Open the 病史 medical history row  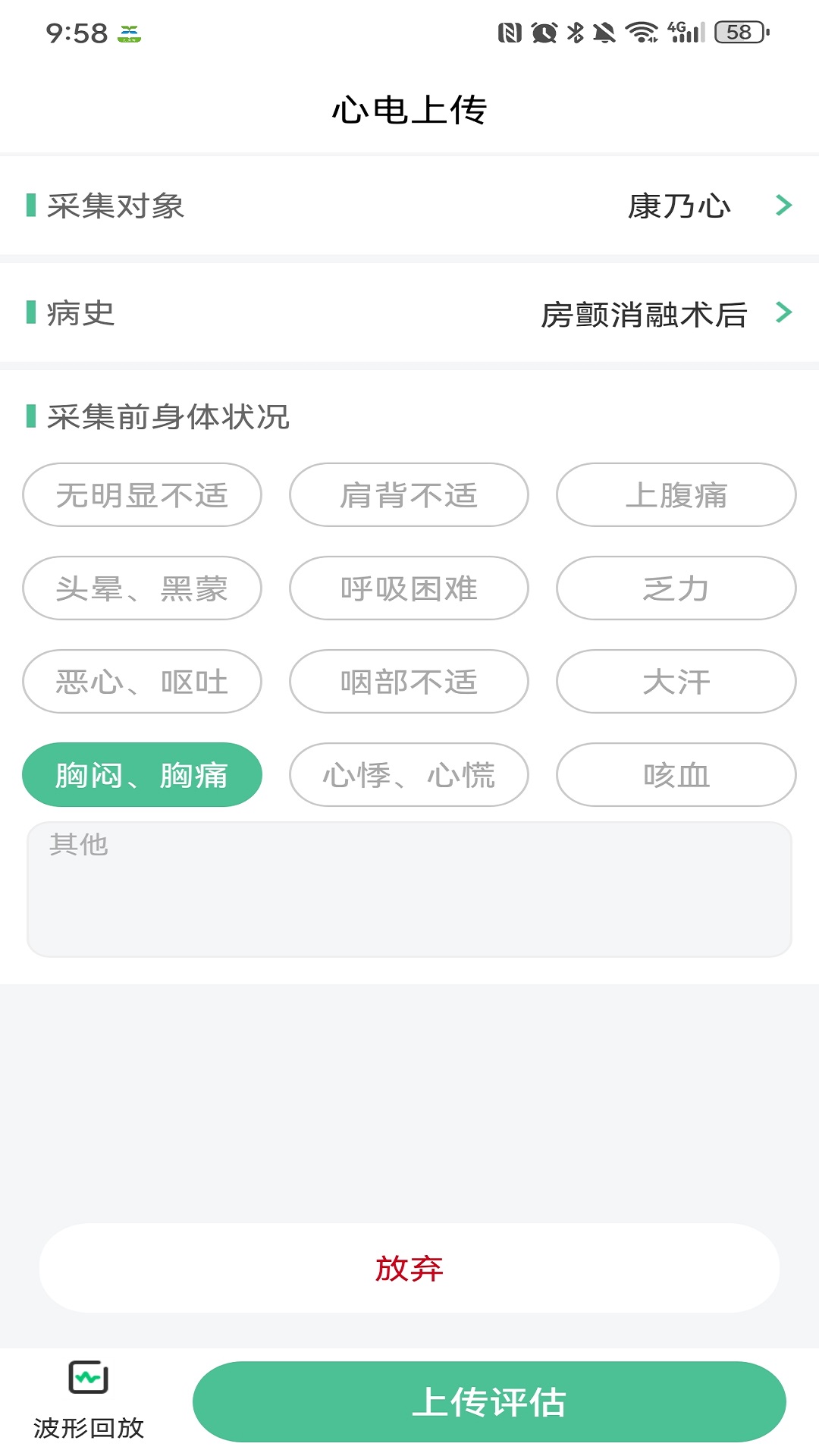(409, 313)
